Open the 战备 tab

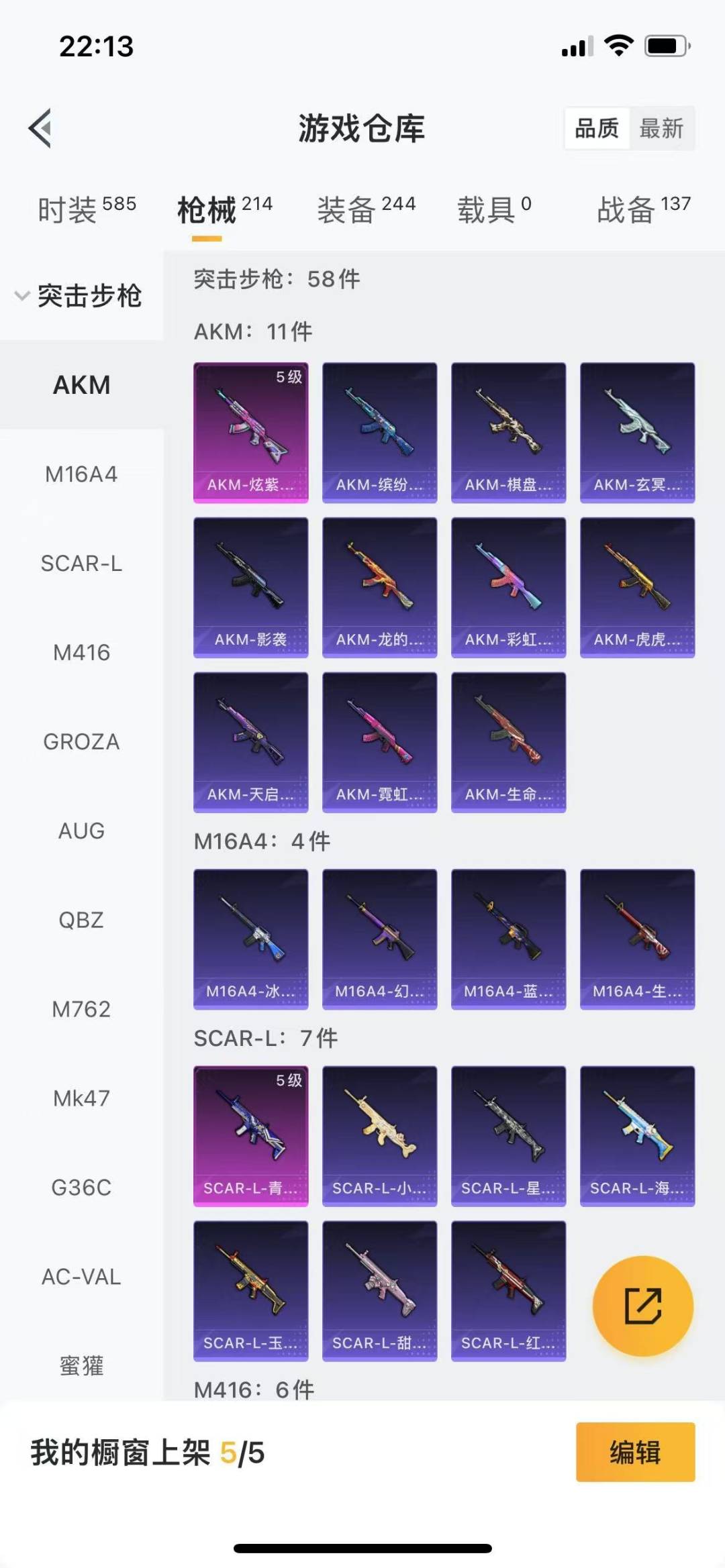coord(643,209)
